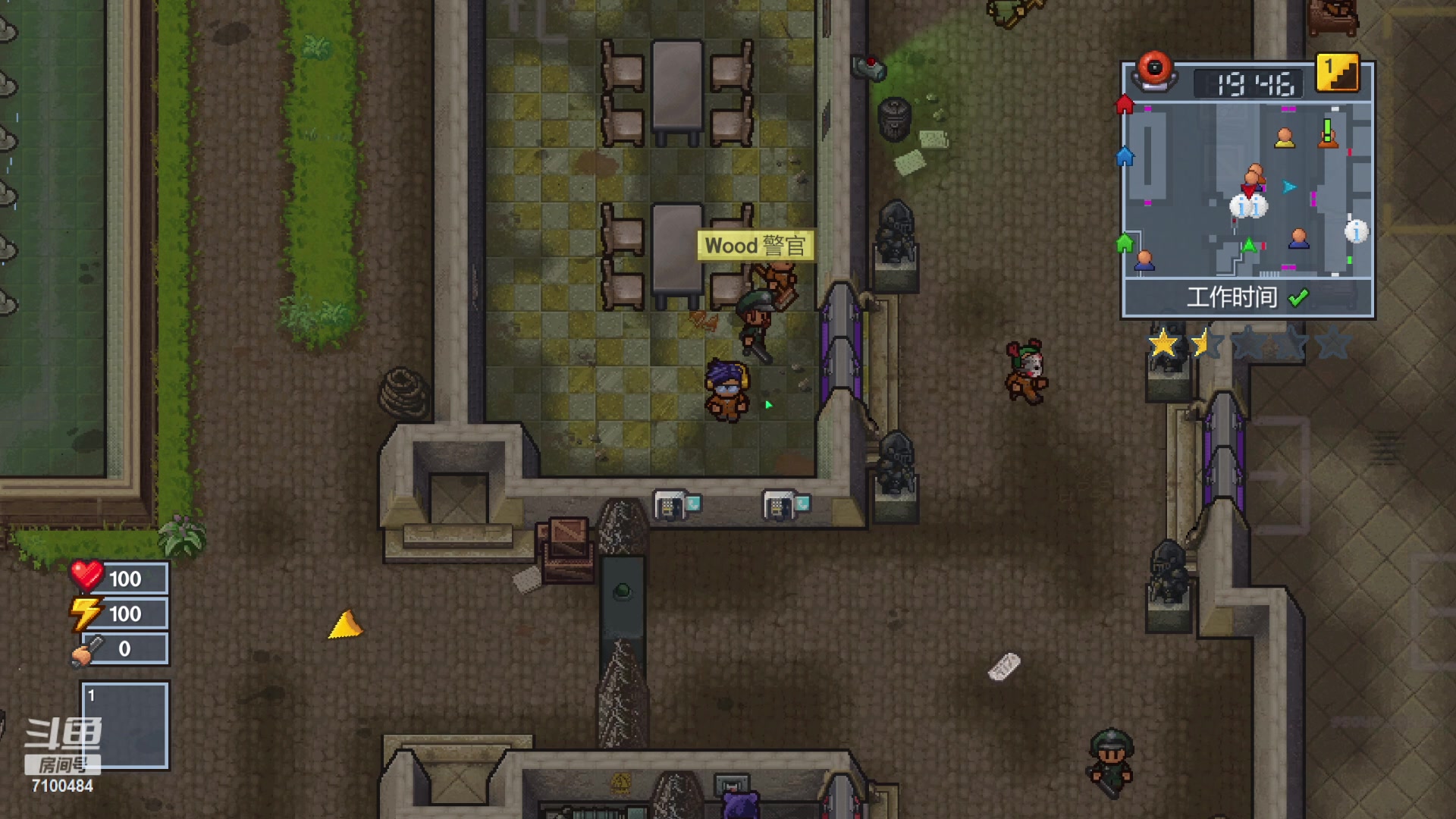This screenshot has height=819, width=1456.
Task: Tap the floor level indicator
Action: pyautogui.click(x=1338, y=74)
